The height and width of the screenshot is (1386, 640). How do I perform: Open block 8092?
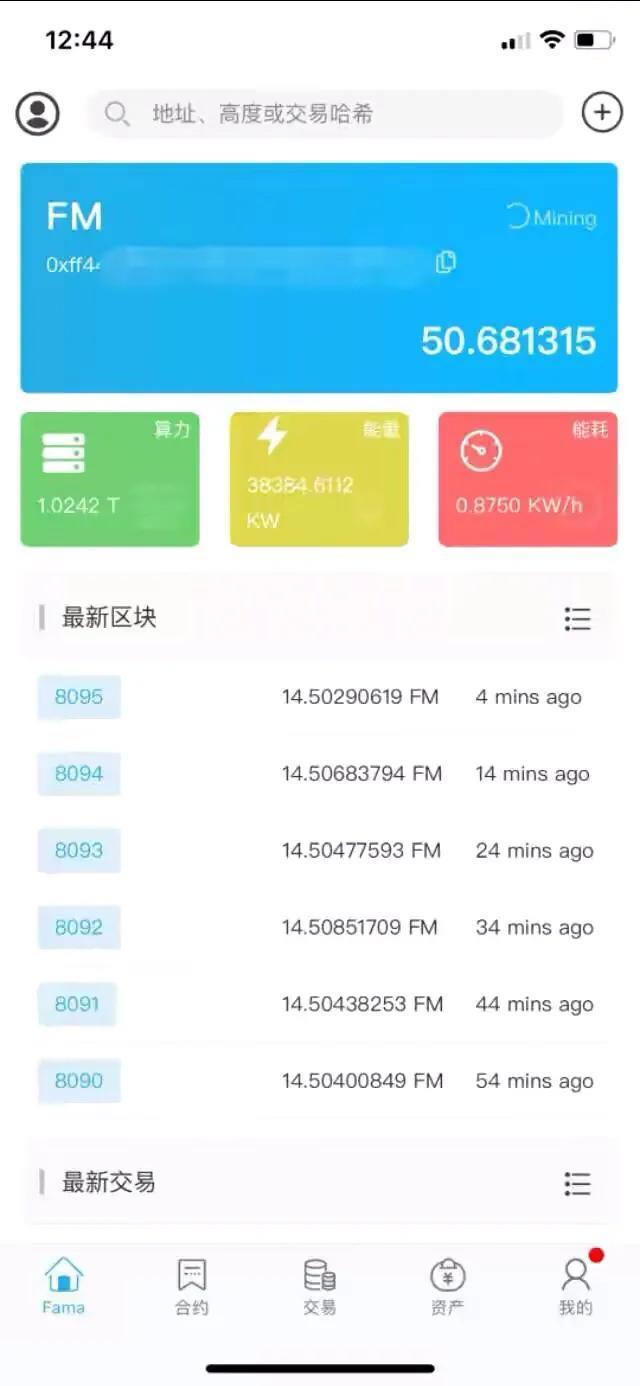pyautogui.click(x=79, y=927)
